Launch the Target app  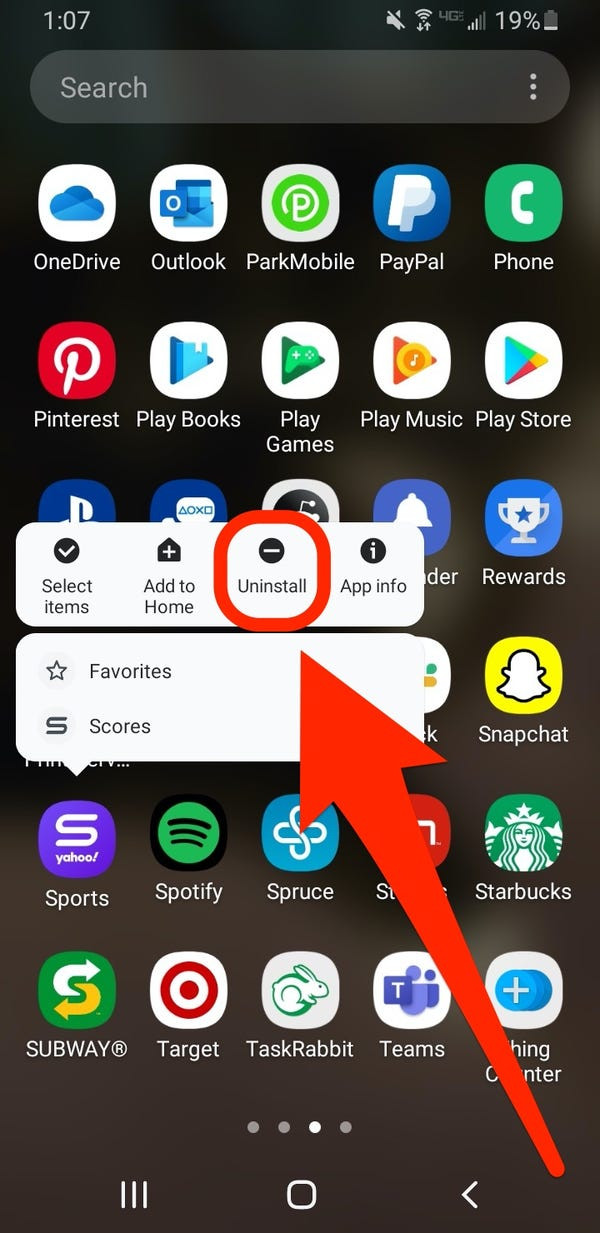point(189,992)
